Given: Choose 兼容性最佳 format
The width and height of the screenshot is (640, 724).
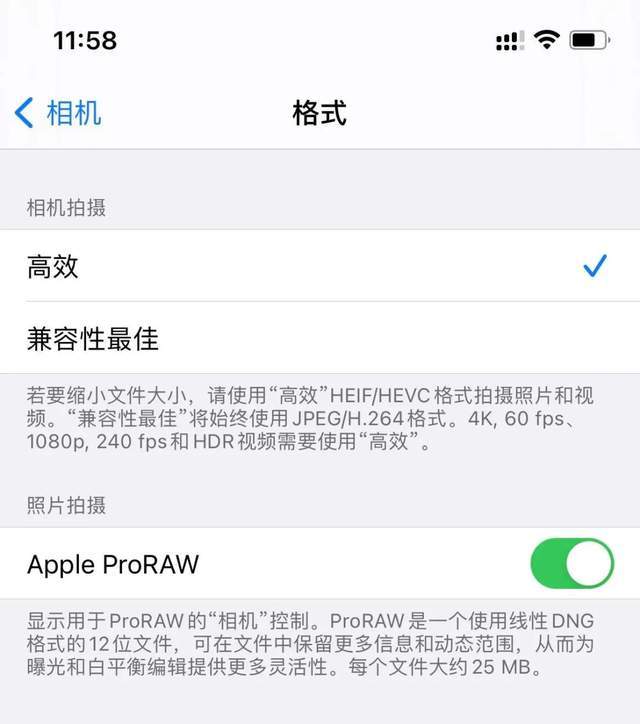Looking at the screenshot, I should (320, 340).
